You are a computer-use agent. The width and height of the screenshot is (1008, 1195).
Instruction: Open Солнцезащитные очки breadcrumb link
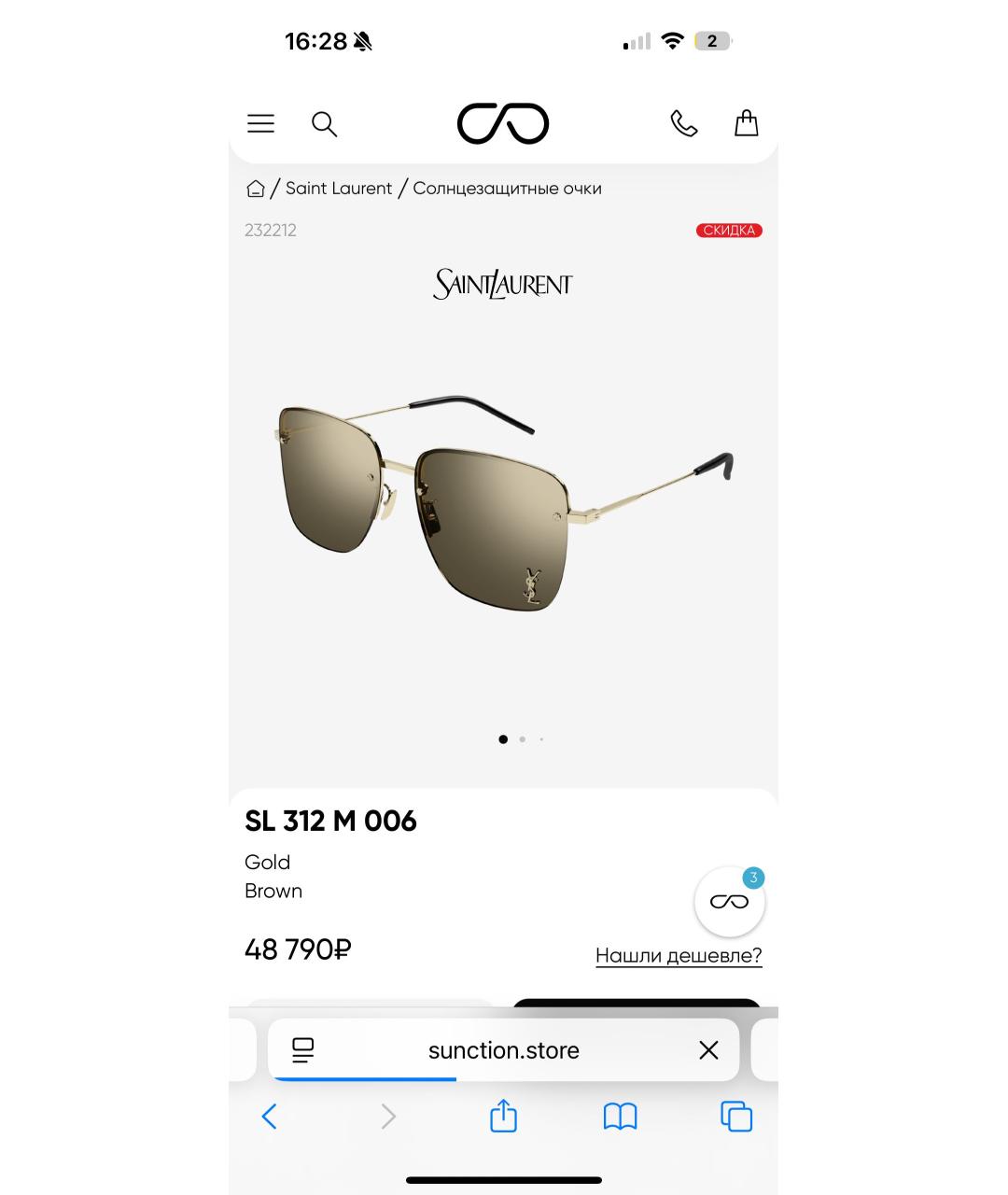[x=507, y=189]
